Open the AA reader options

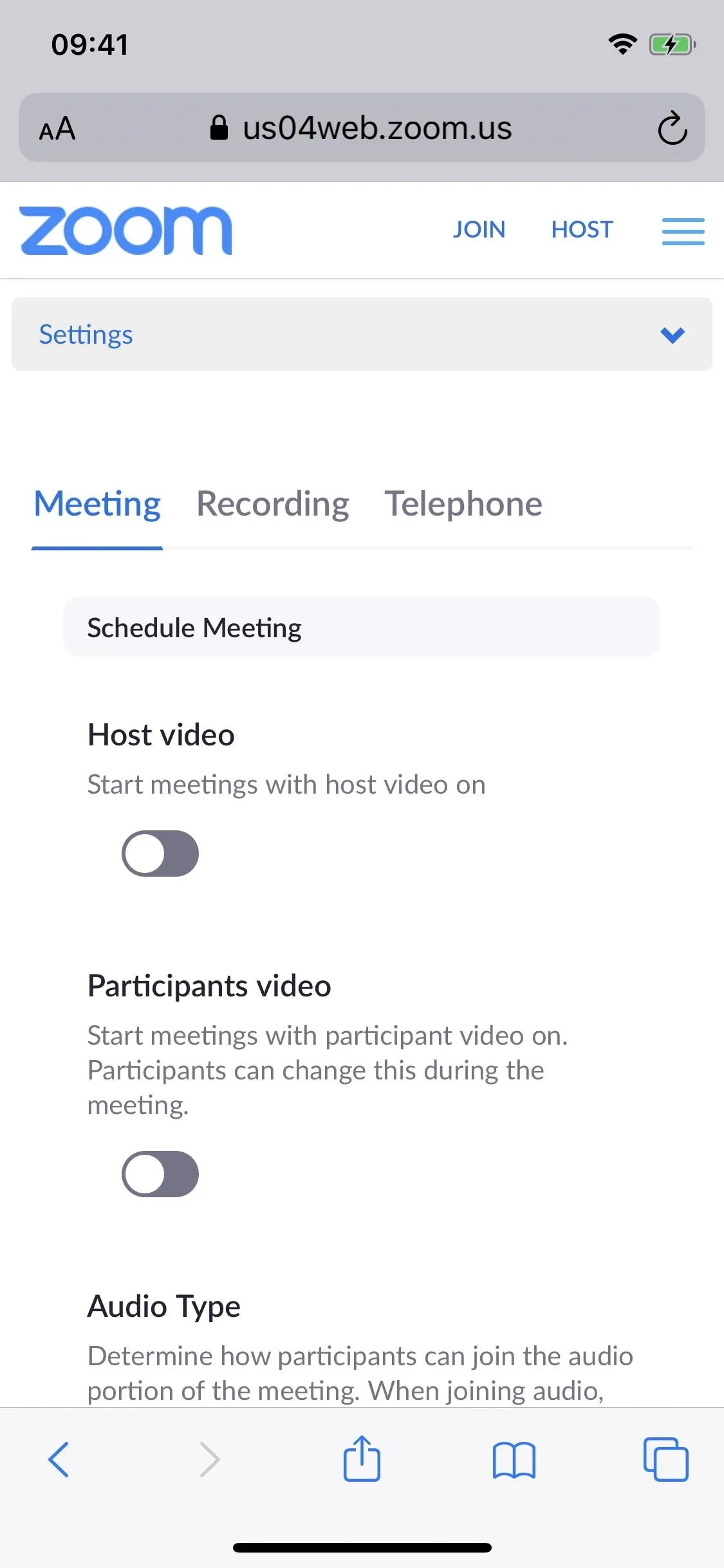pyautogui.click(x=57, y=129)
